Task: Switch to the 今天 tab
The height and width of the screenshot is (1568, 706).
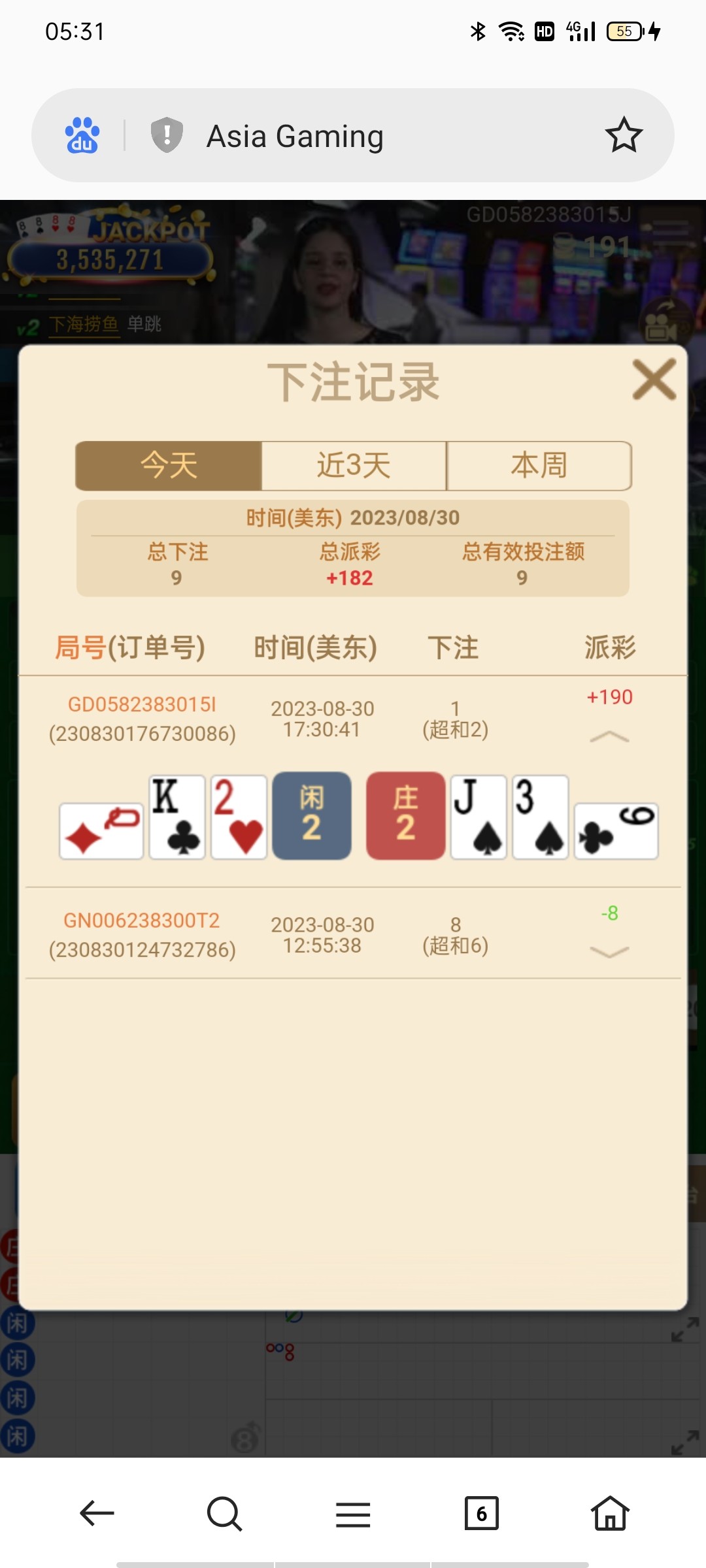Action: pos(169,466)
